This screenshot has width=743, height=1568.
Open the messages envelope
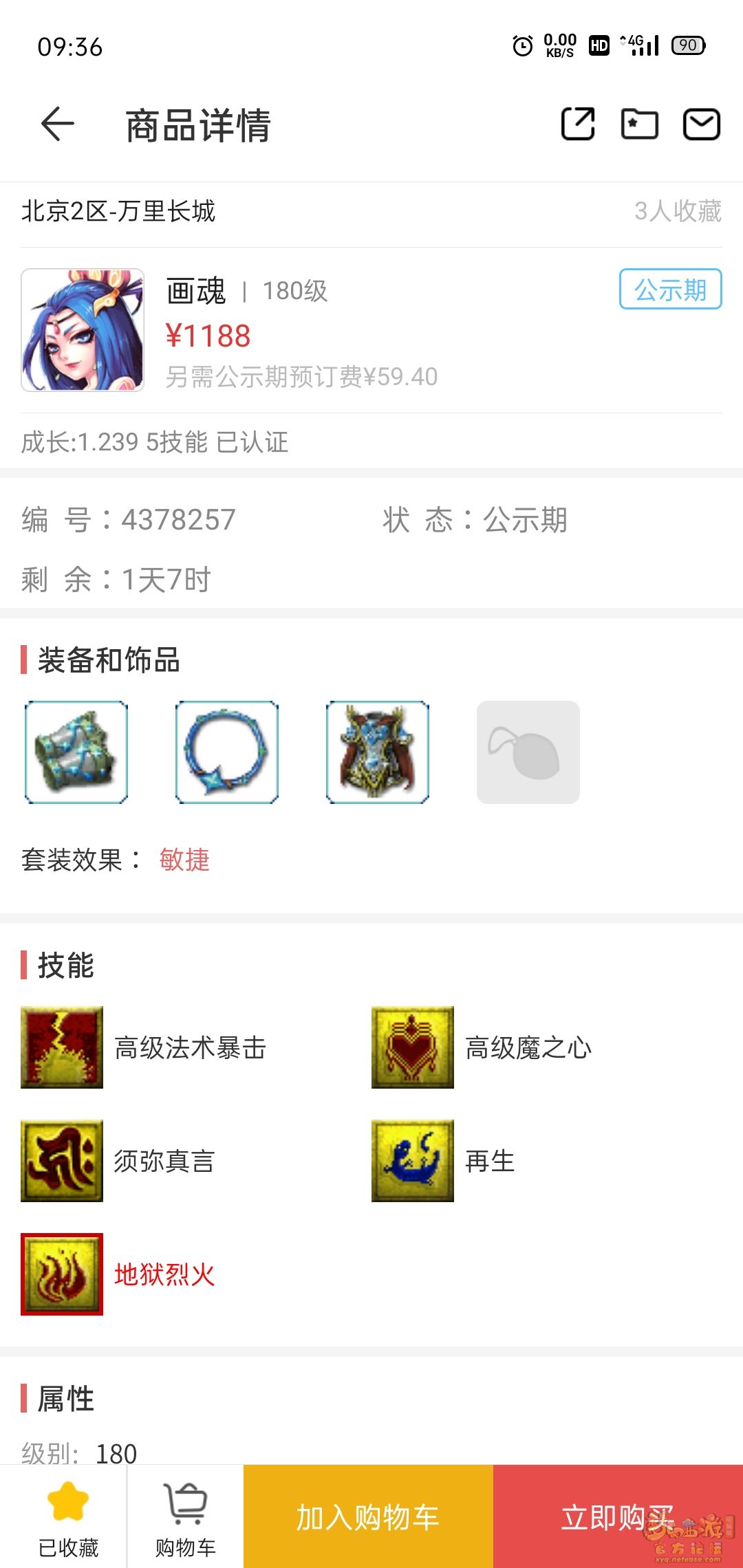click(x=701, y=124)
